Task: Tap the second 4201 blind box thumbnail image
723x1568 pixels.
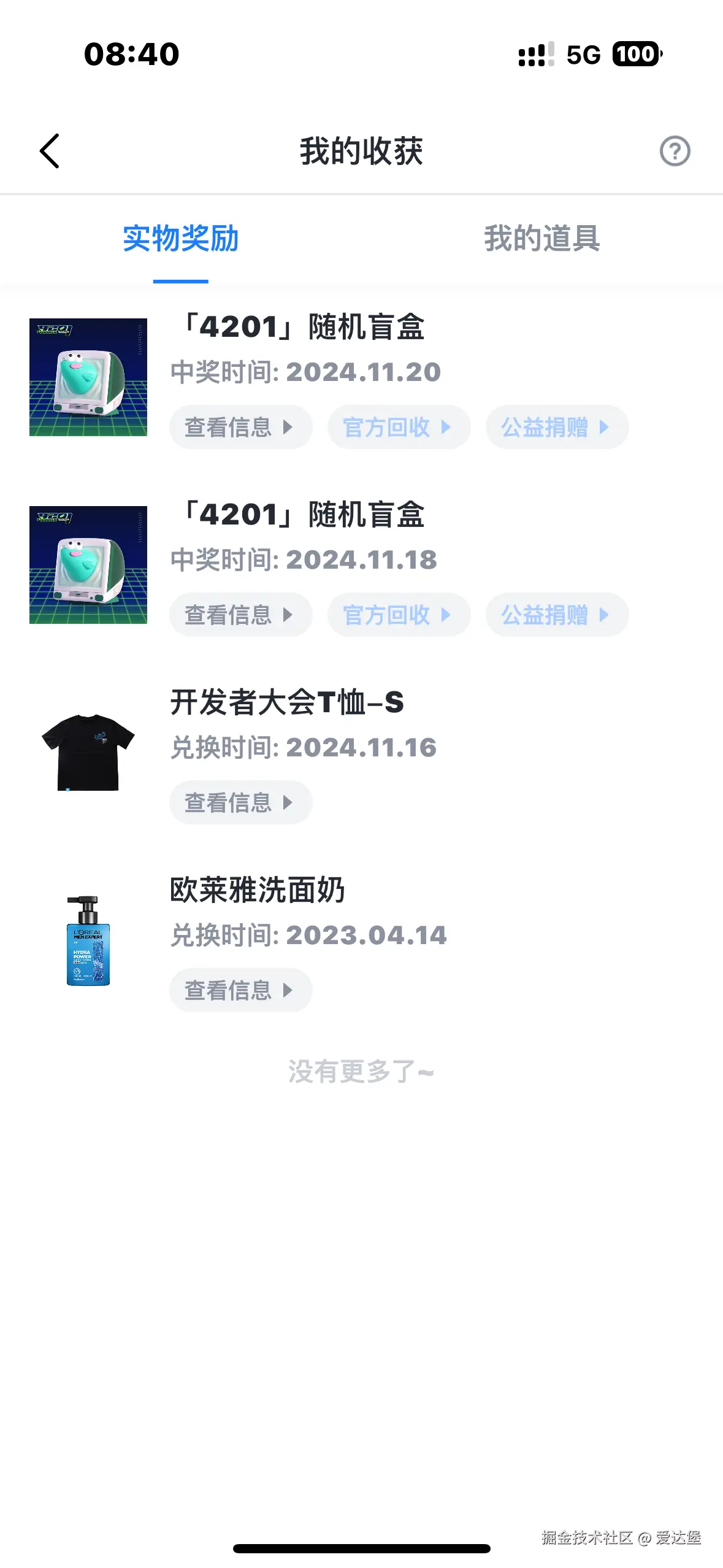Action: [88, 564]
